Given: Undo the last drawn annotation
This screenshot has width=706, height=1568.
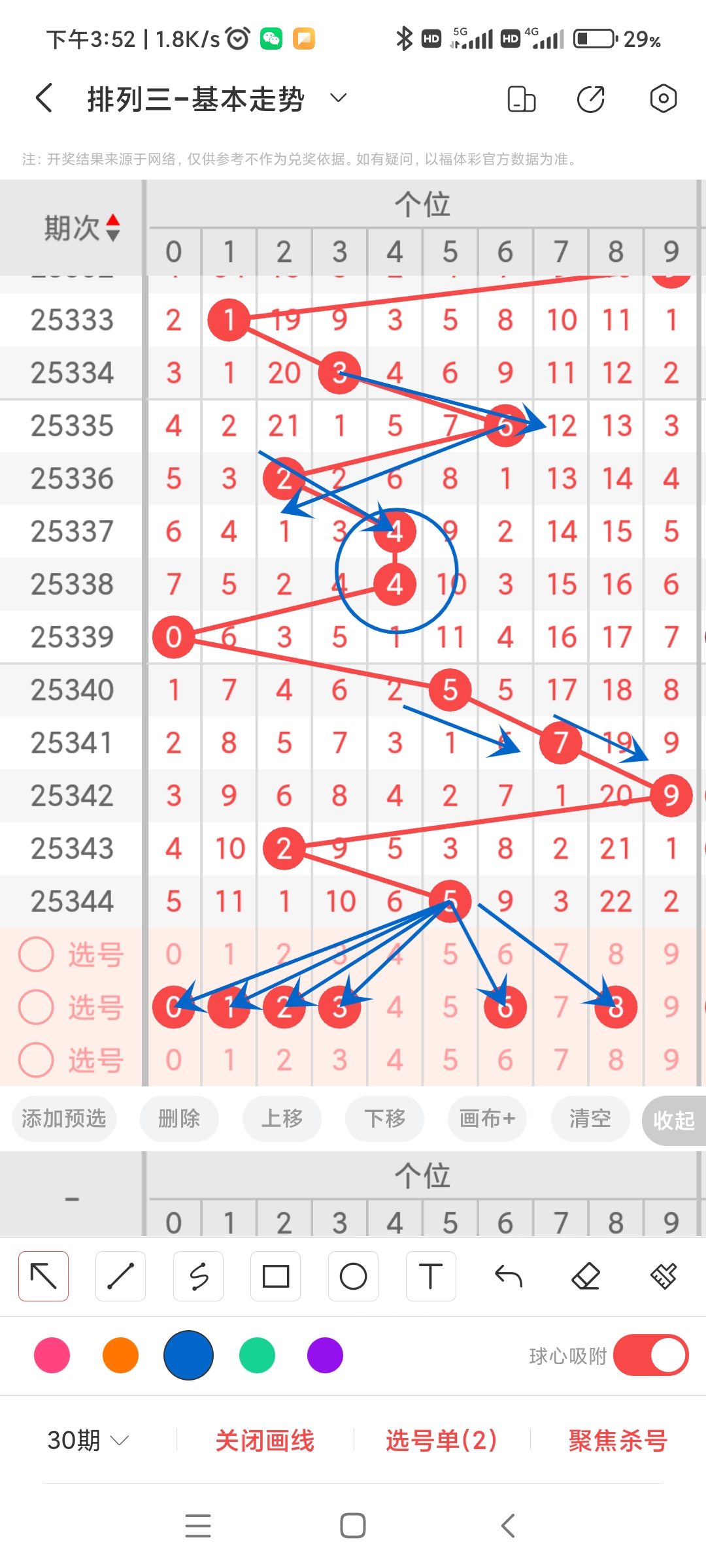Looking at the screenshot, I should click(x=508, y=1275).
